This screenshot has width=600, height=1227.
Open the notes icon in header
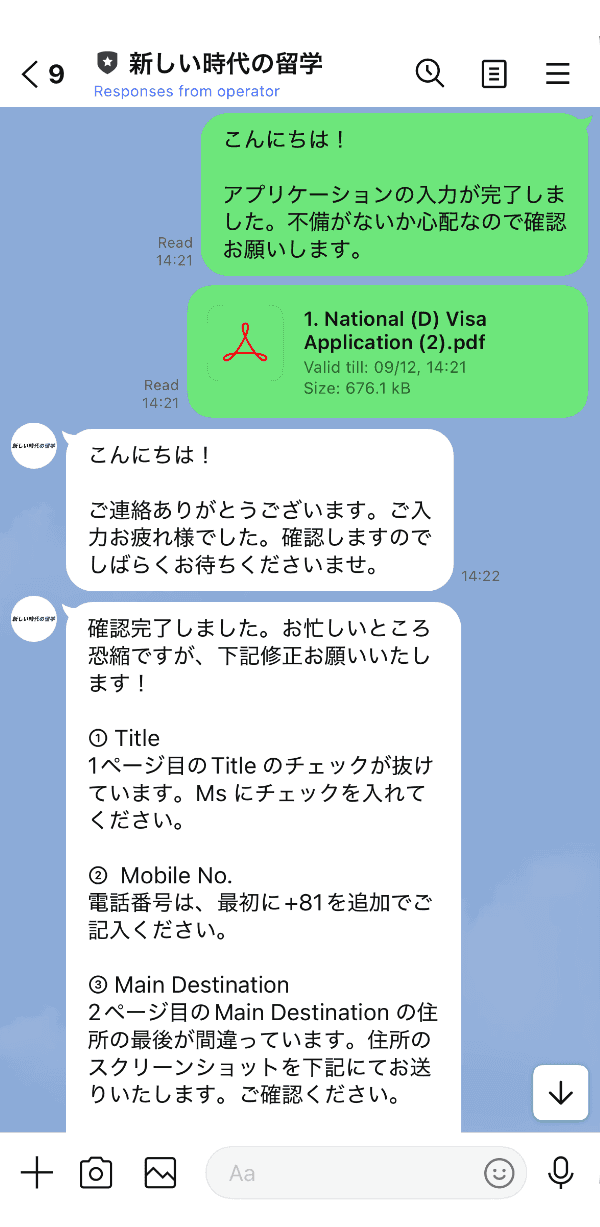494,73
